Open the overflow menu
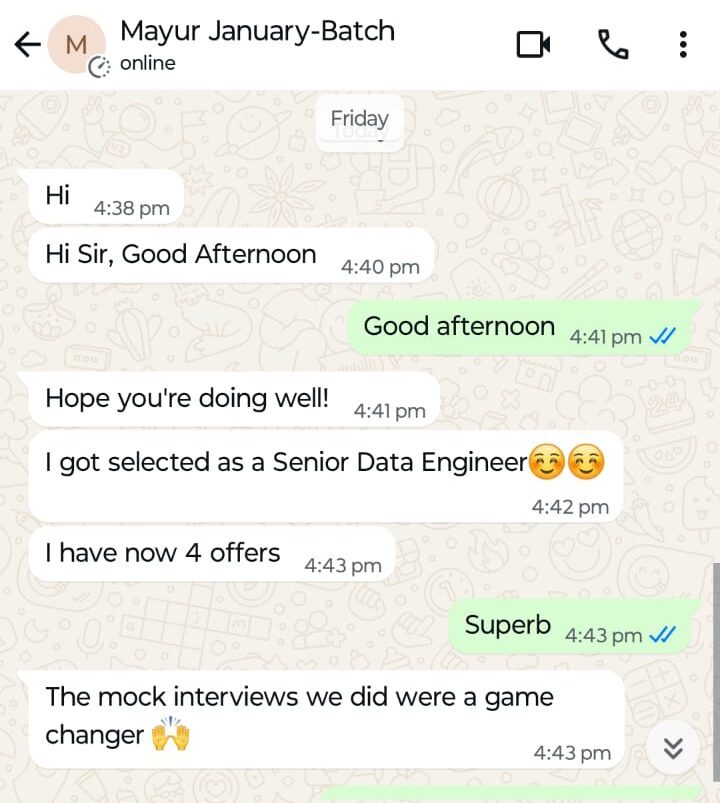This screenshot has width=720, height=803. pos(683,44)
